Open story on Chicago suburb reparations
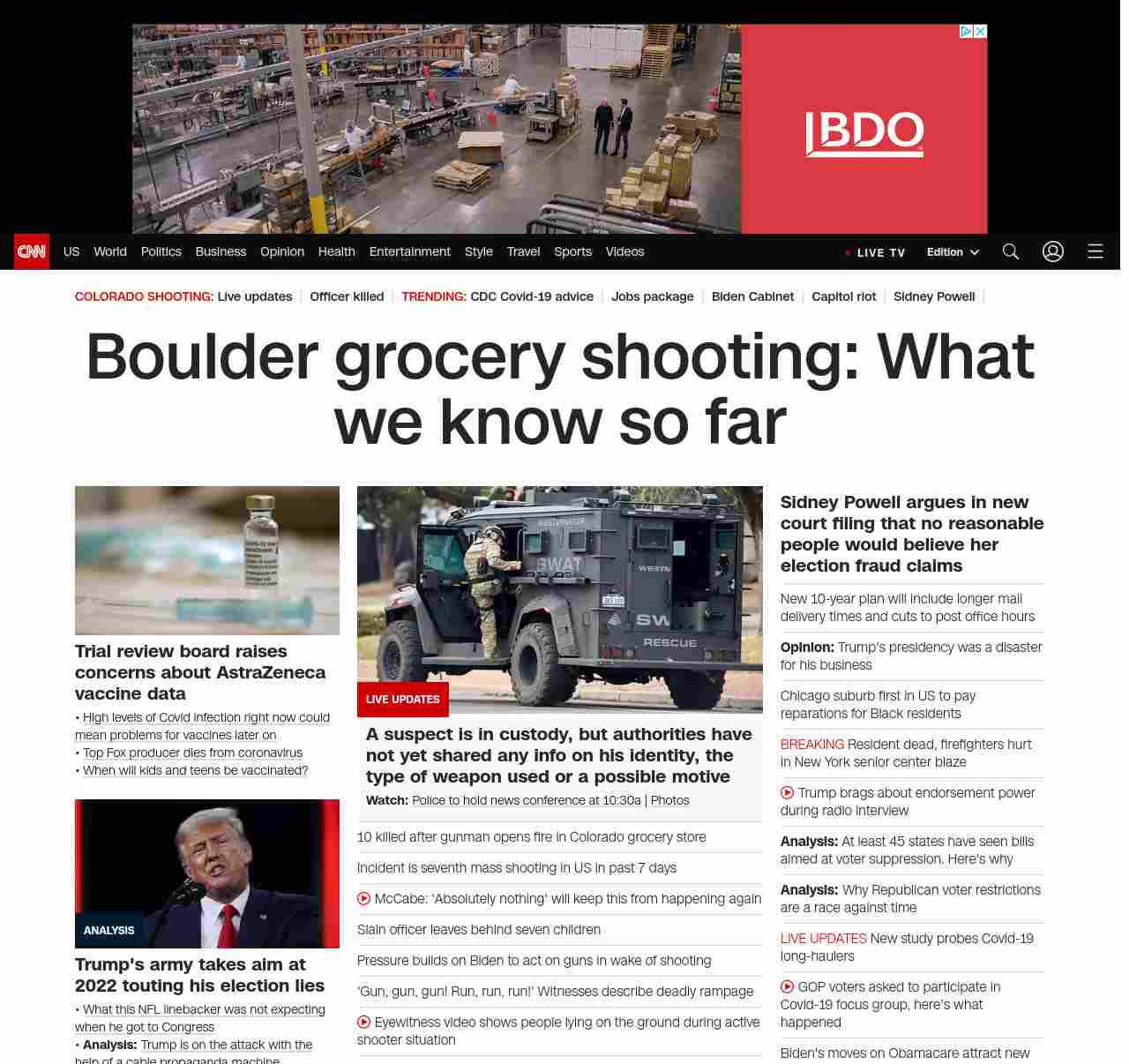Screen dimensions: 1129x1064 pyautogui.click(x=878, y=704)
